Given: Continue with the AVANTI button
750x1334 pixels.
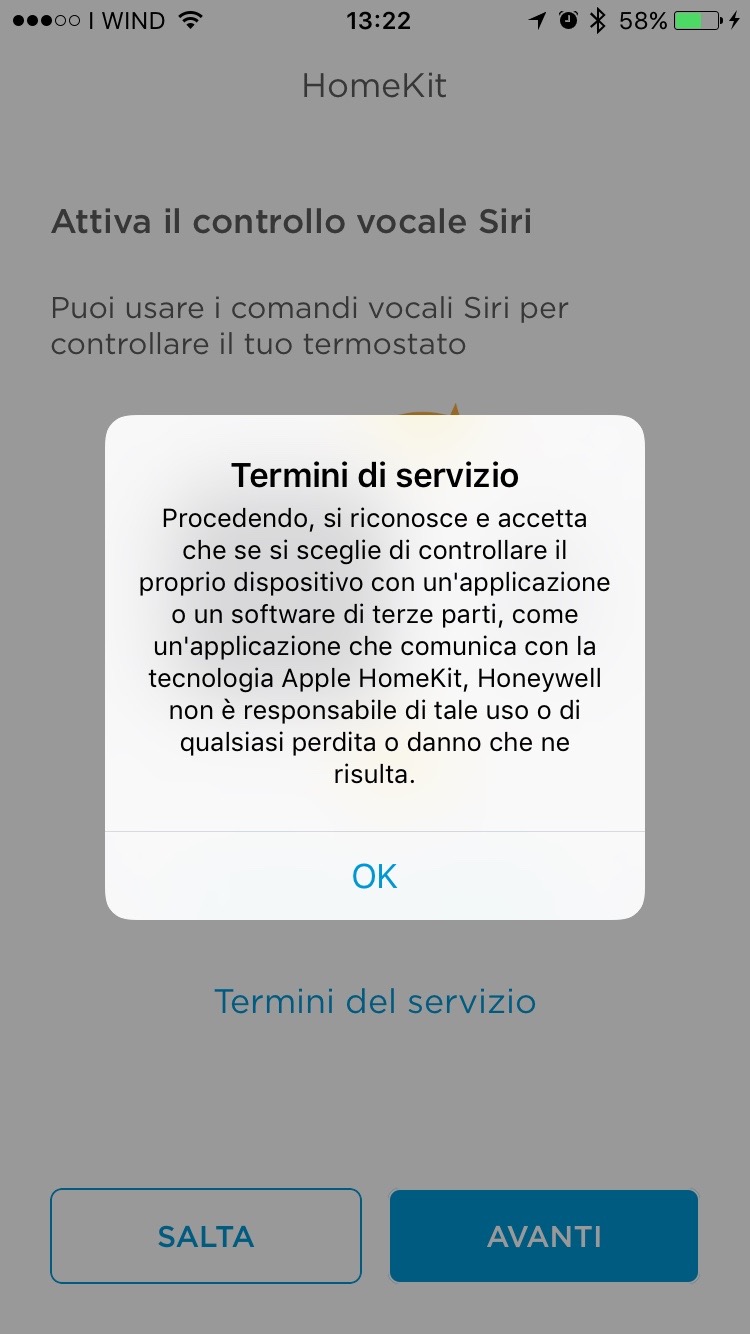Looking at the screenshot, I should [x=544, y=1236].
